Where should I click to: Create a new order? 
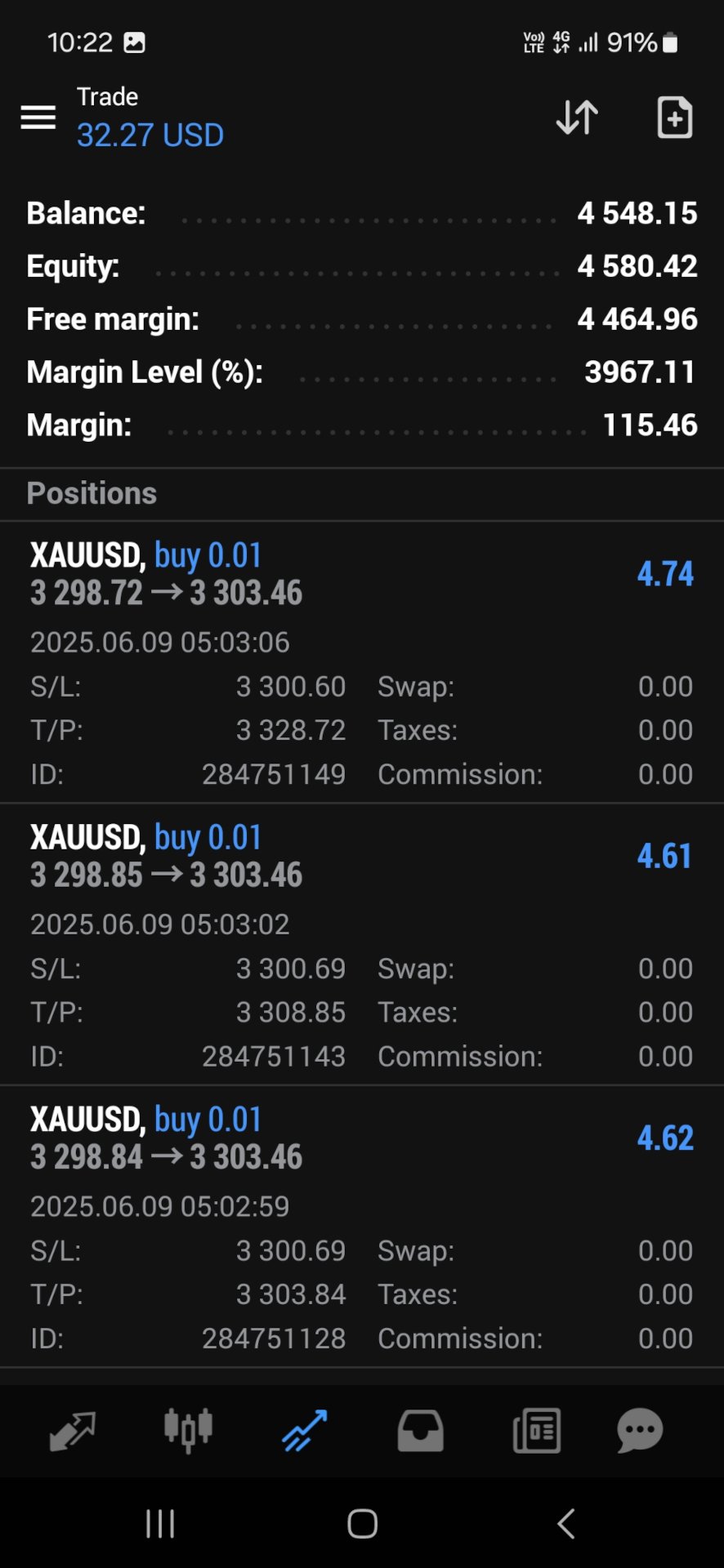[674, 118]
